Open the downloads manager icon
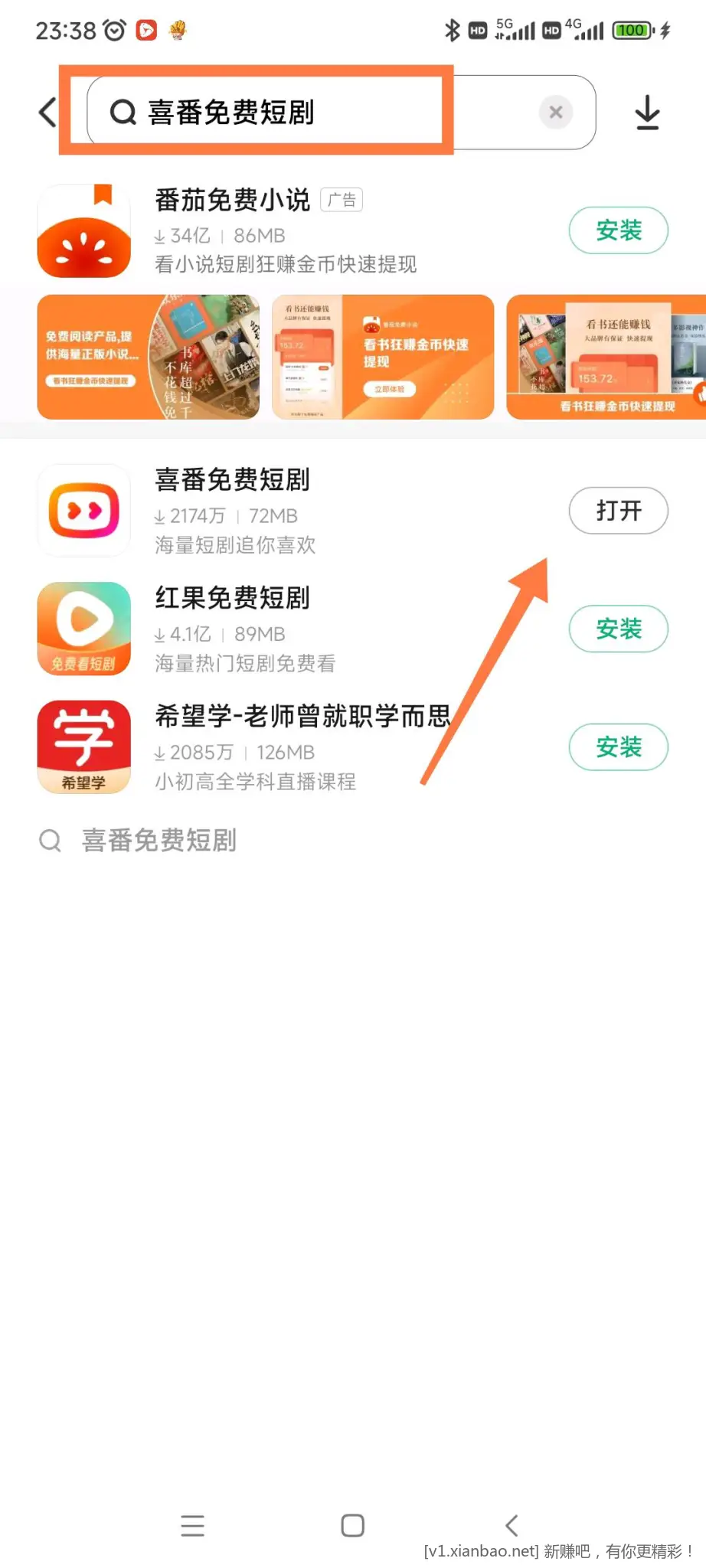 tap(647, 113)
